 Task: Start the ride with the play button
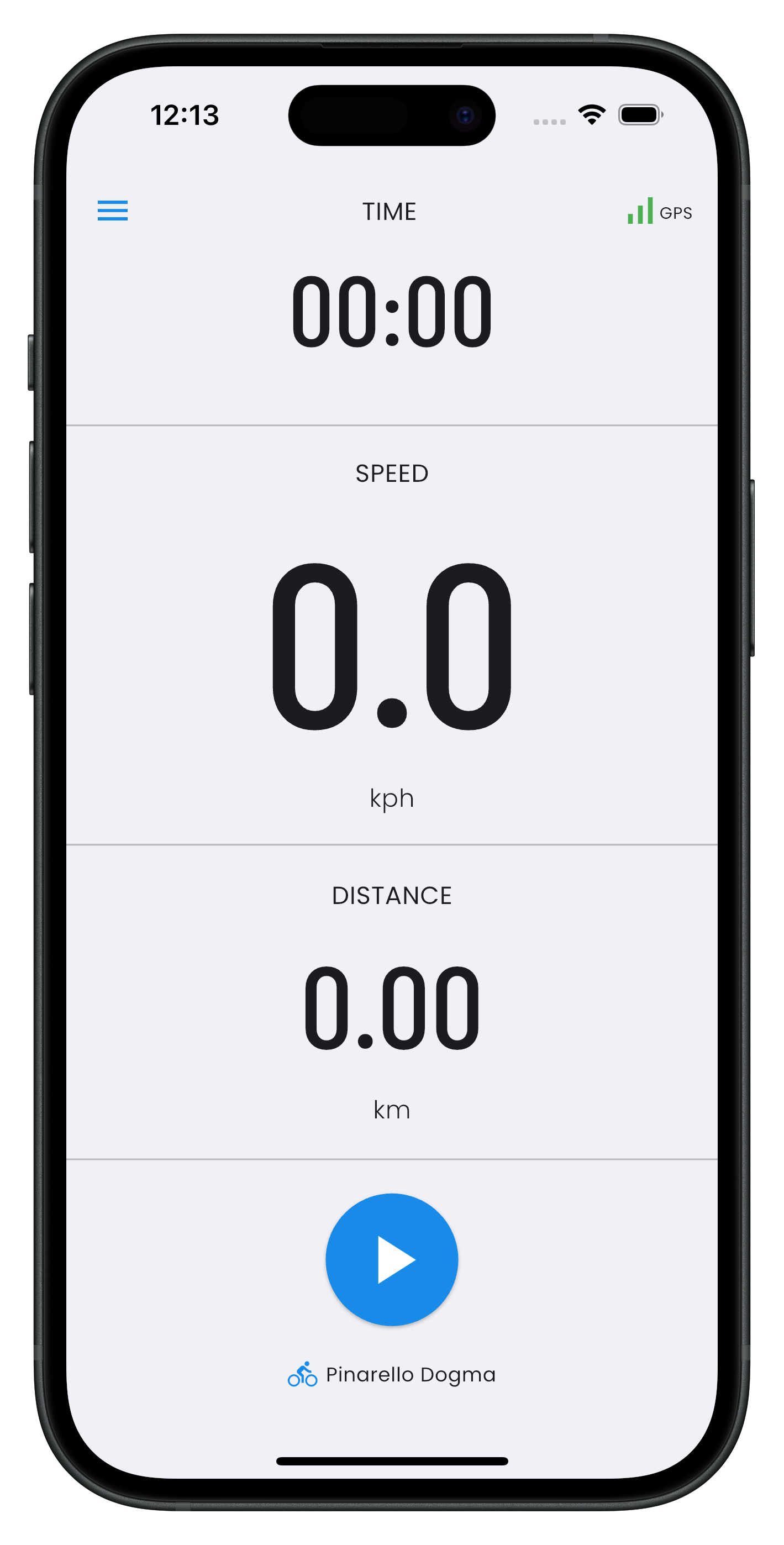pyautogui.click(x=392, y=1259)
